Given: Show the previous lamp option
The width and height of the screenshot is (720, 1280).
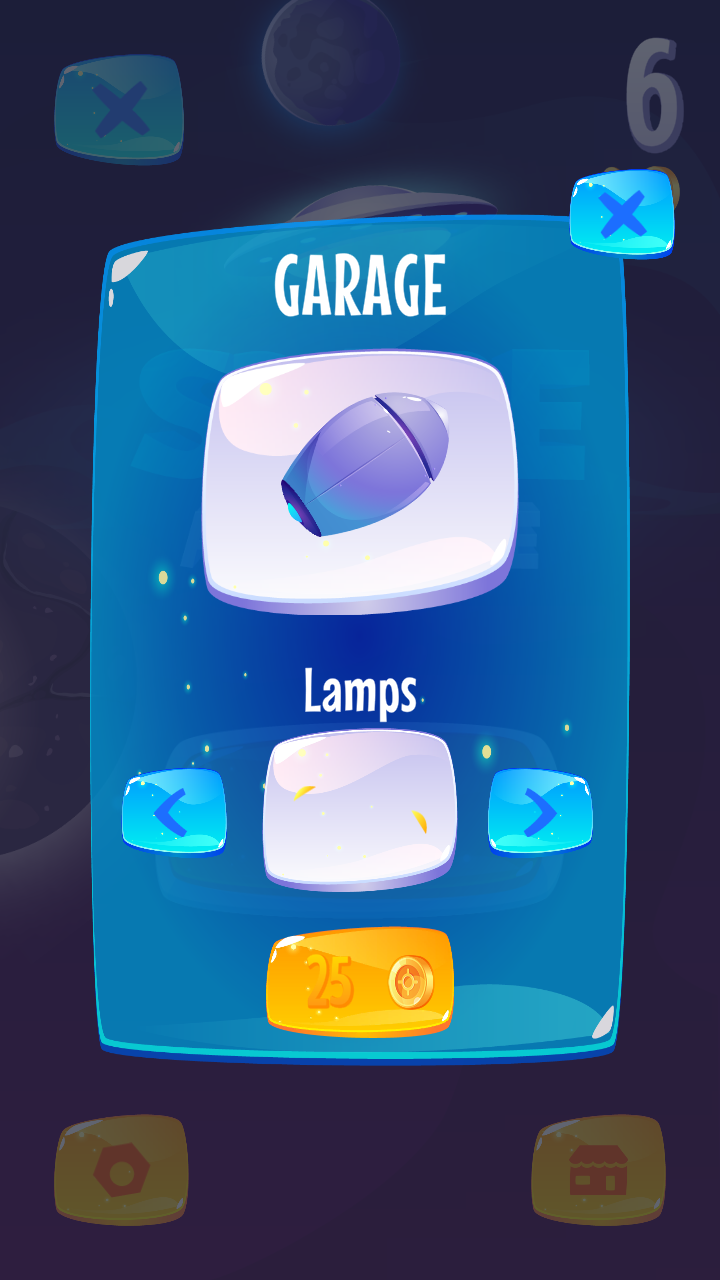Looking at the screenshot, I should coord(174,812).
